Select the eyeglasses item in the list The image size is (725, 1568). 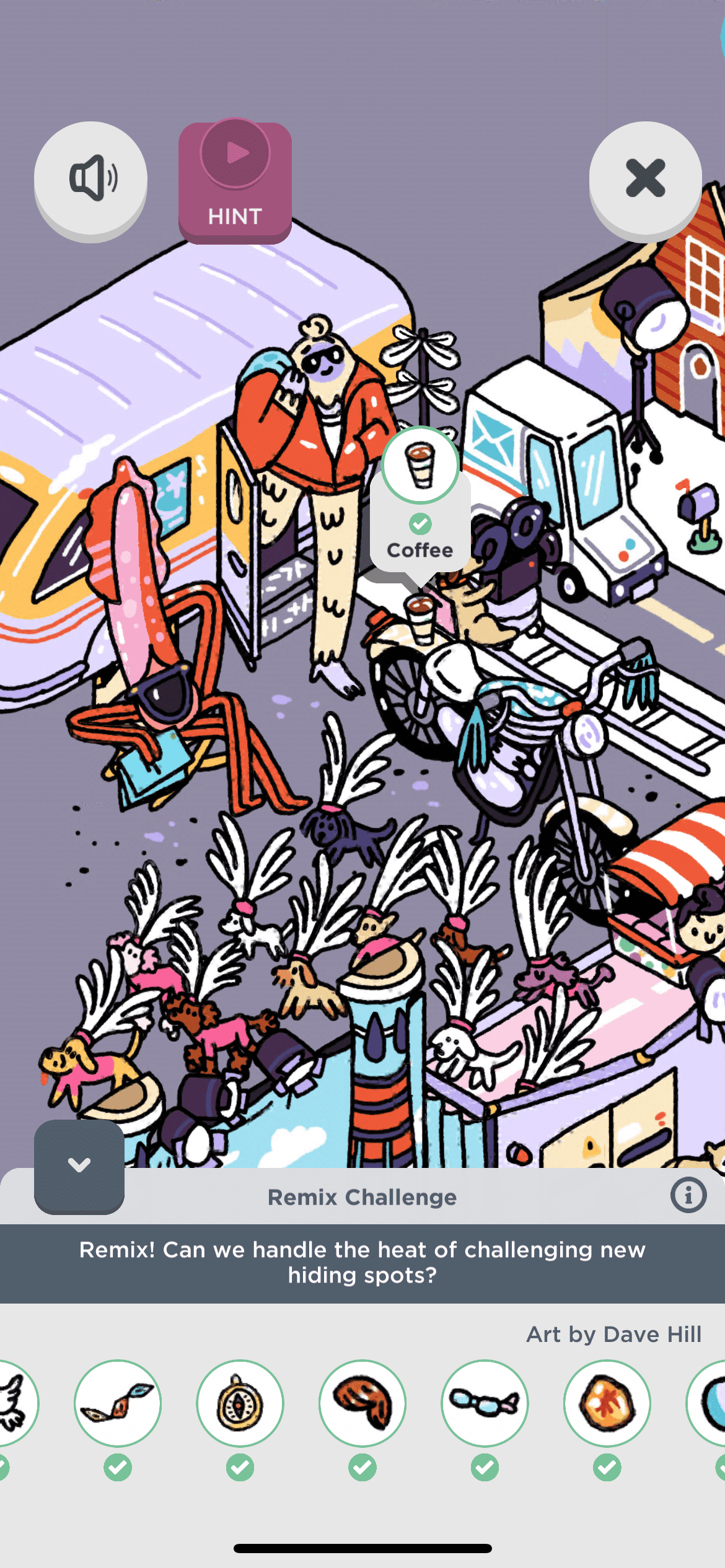click(x=485, y=1403)
